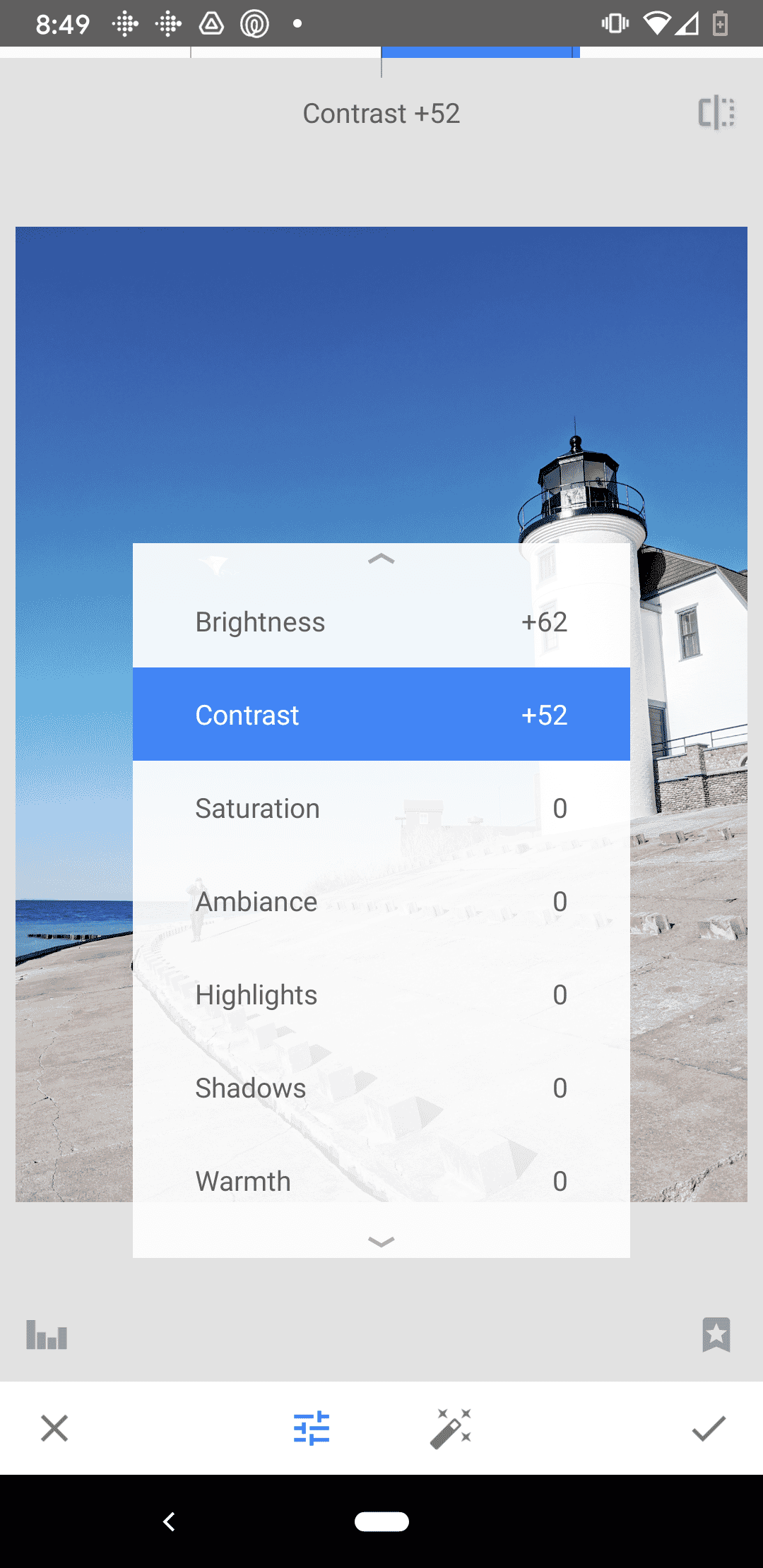Open the Highlights option

click(x=381, y=994)
